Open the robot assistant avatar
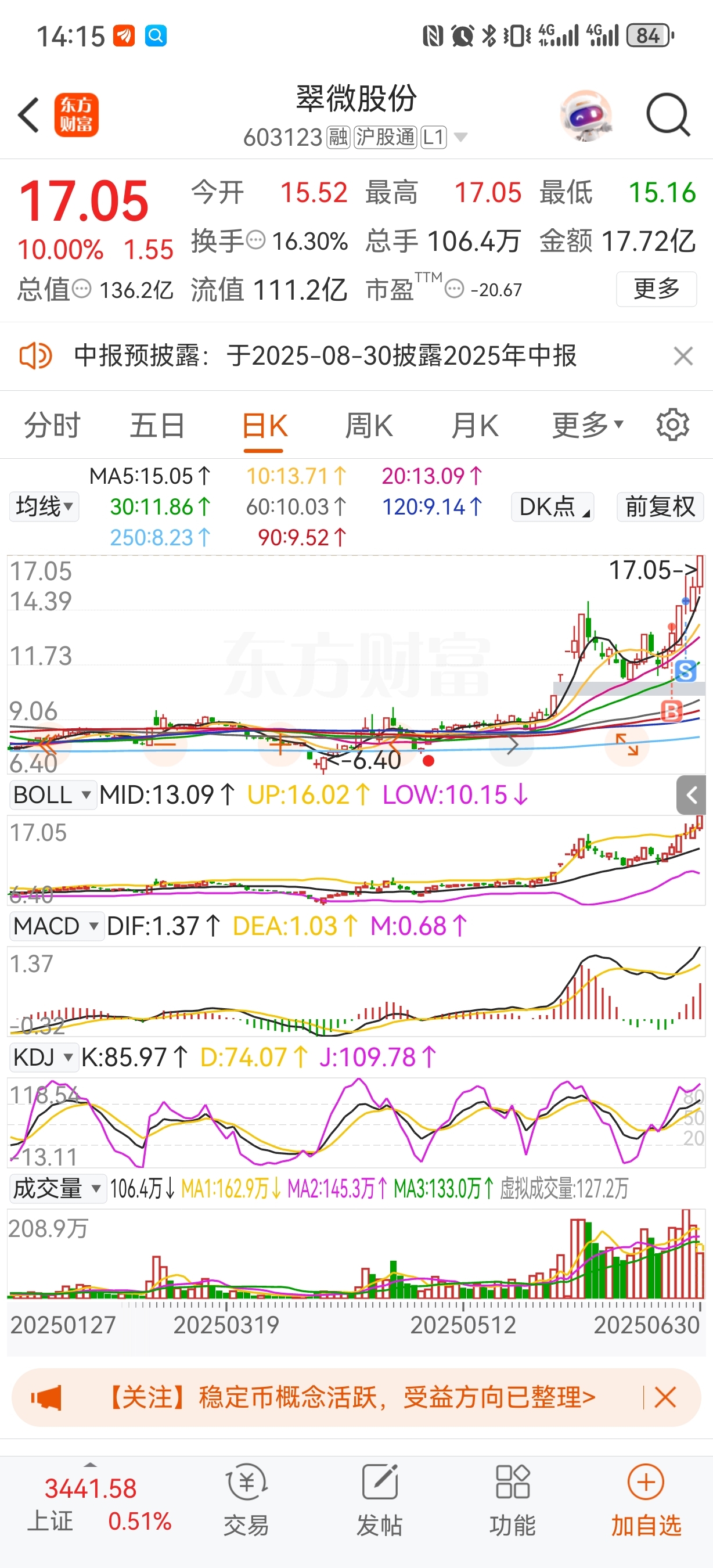This screenshot has height=1568, width=713. tap(585, 116)
